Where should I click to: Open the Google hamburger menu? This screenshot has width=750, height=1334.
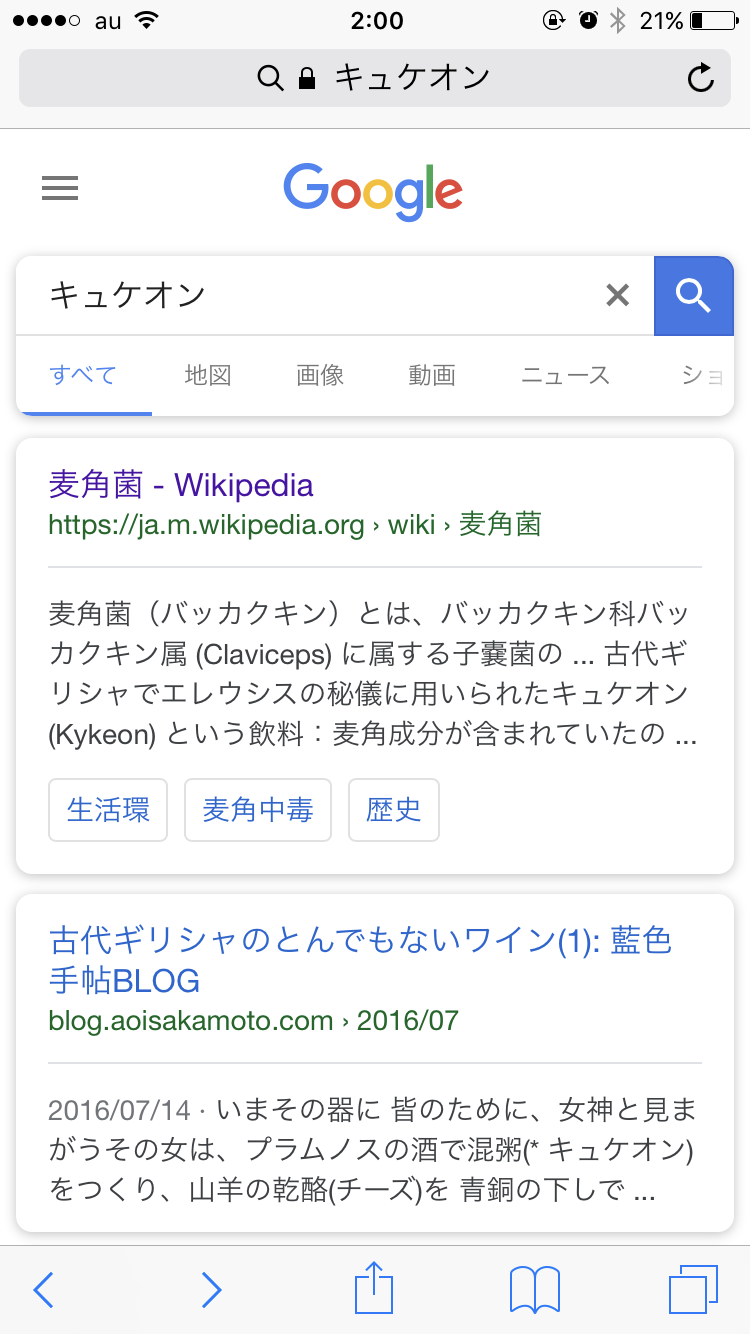[x=60, y=188]
